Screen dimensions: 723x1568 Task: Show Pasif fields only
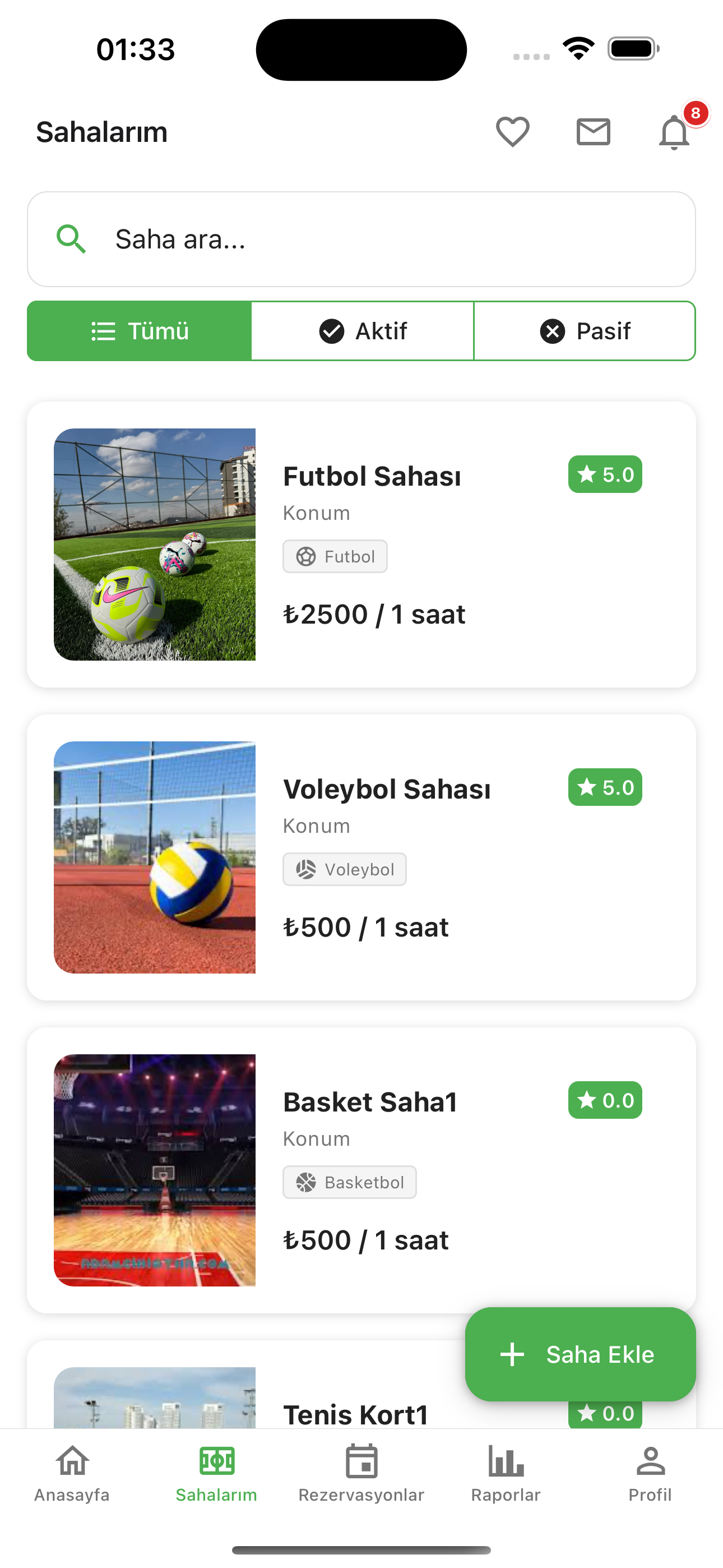click(x=584, y=331)
